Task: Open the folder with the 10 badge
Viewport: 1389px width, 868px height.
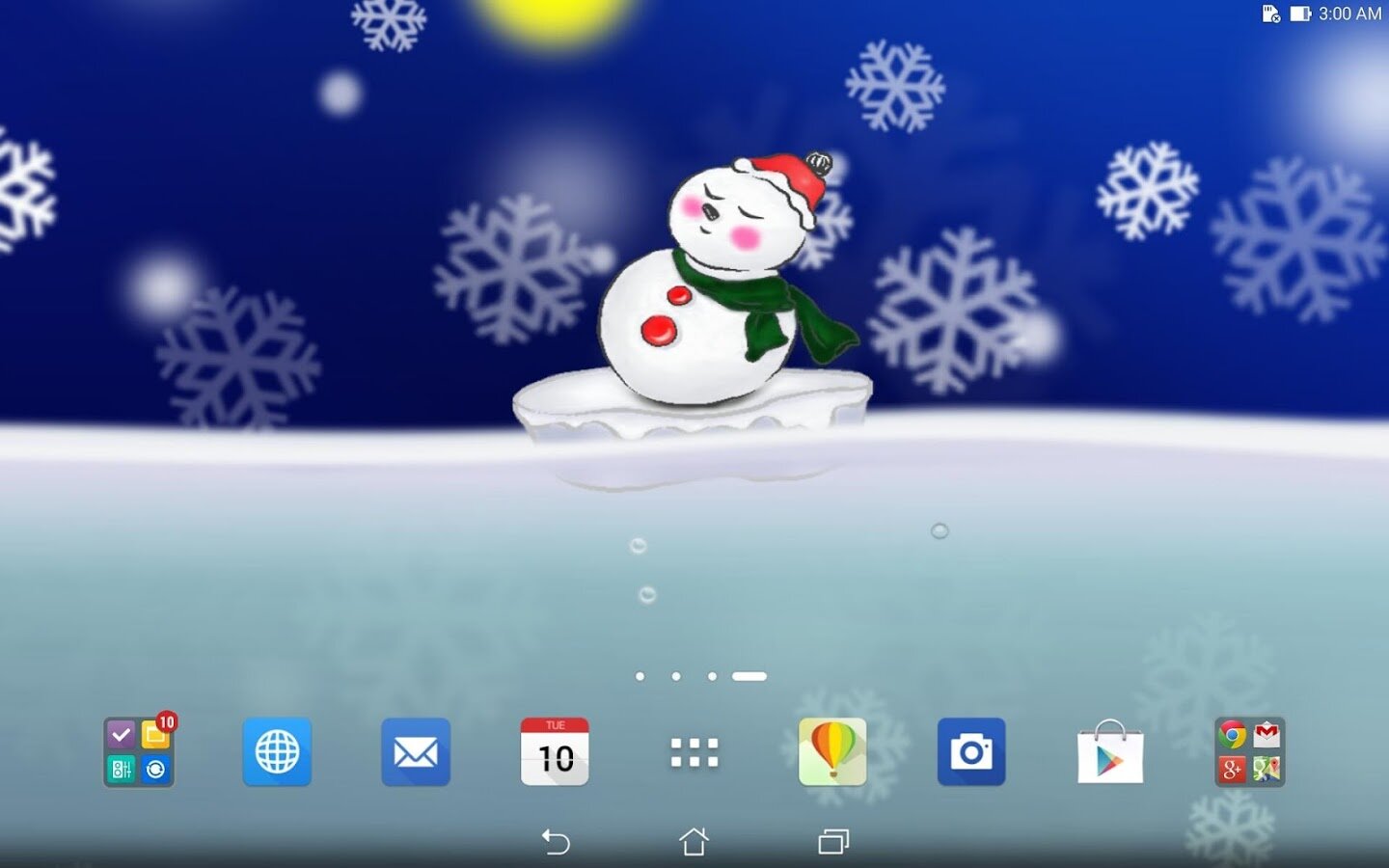Action: pyautogui.click(x=139, y=752)
